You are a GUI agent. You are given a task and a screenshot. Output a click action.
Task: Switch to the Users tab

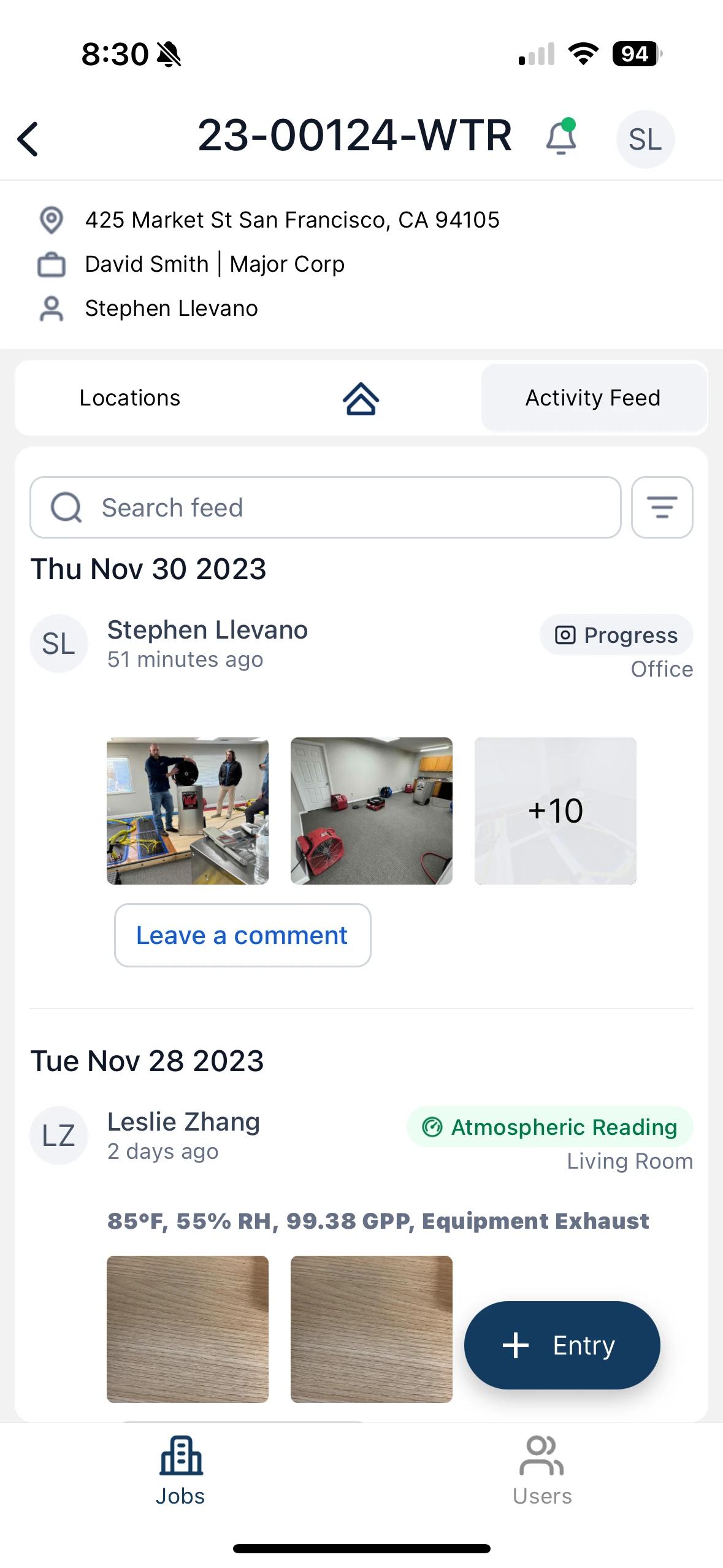point(542,1470)
